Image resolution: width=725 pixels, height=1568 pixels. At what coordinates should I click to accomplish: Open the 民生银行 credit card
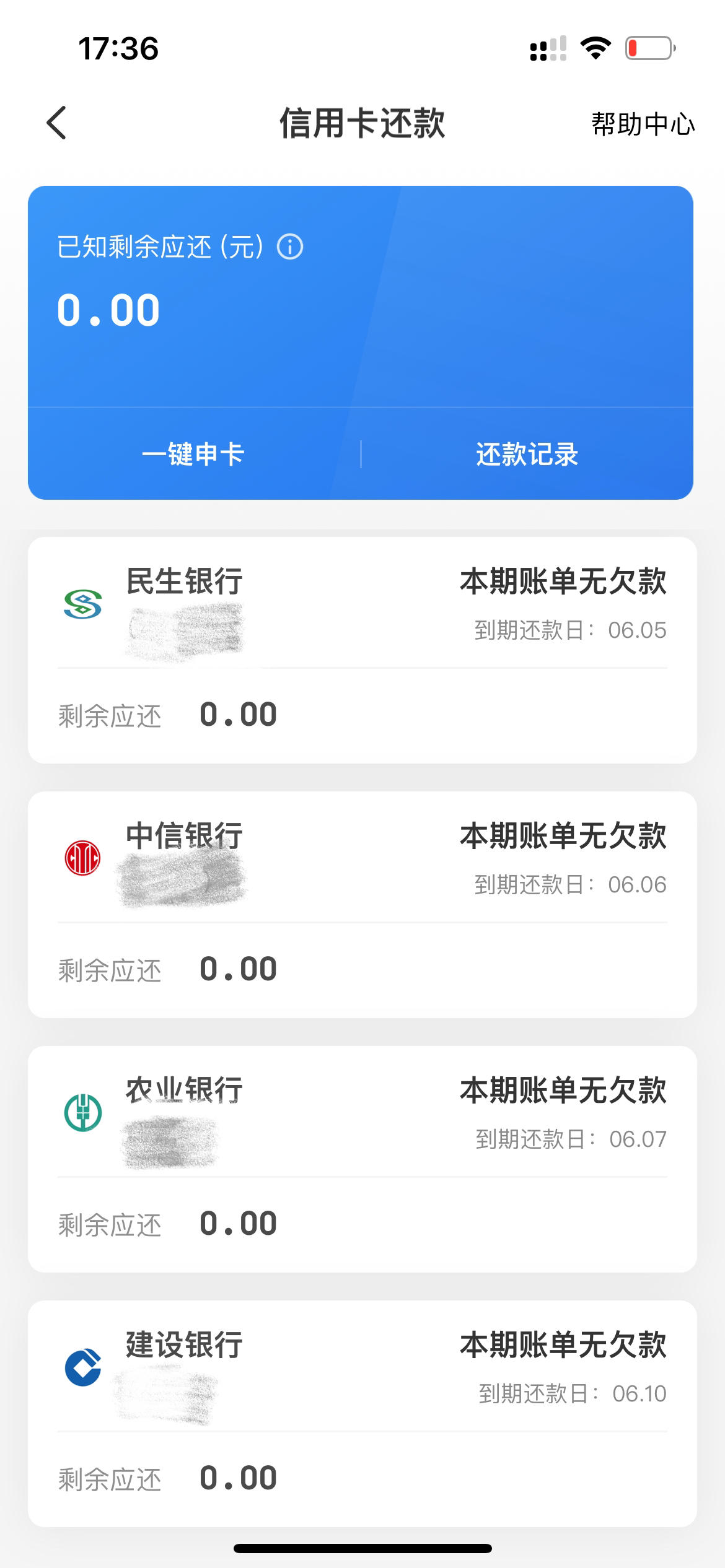tap(362, 650)
